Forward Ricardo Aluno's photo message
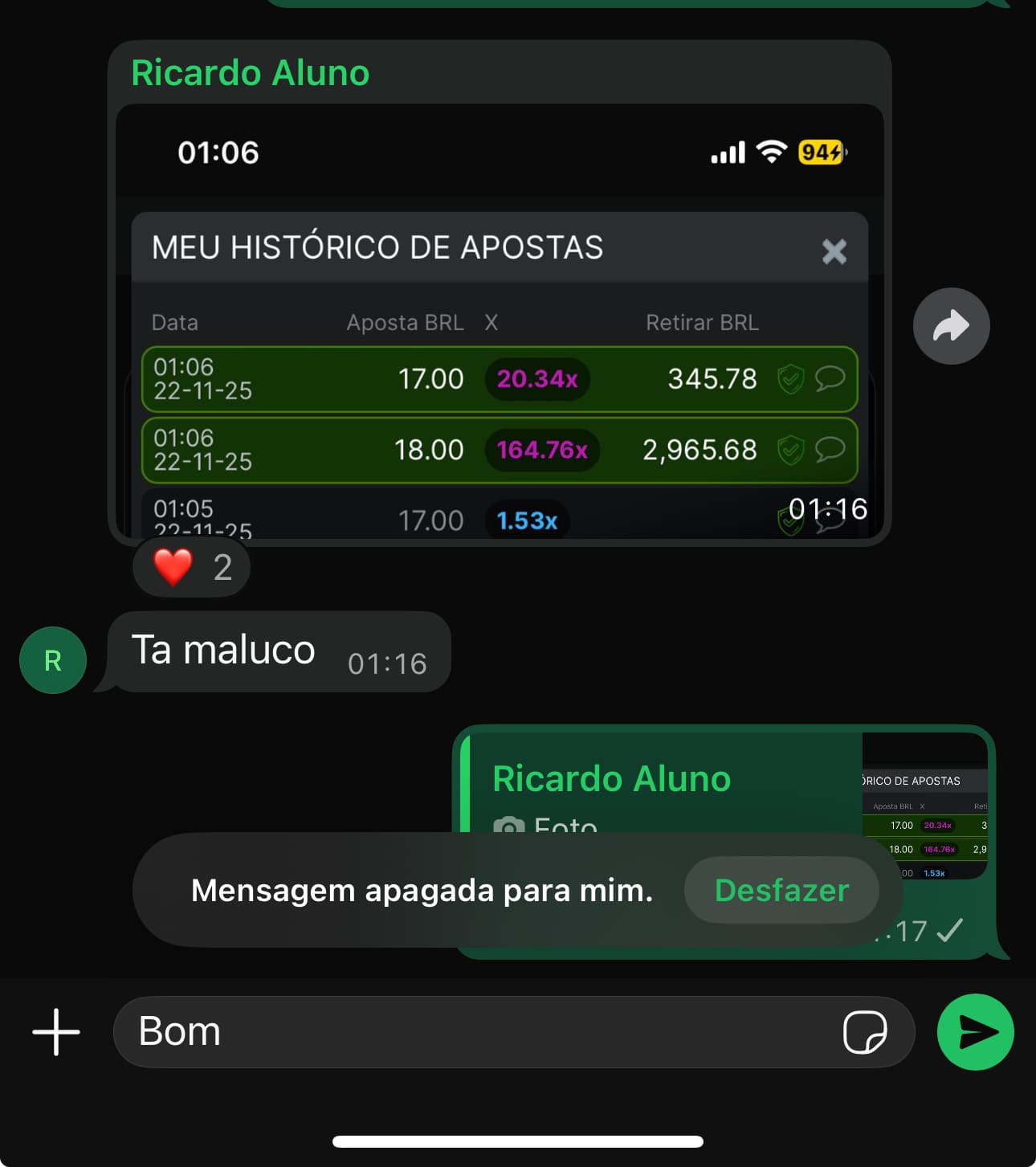 click(951, 326)
